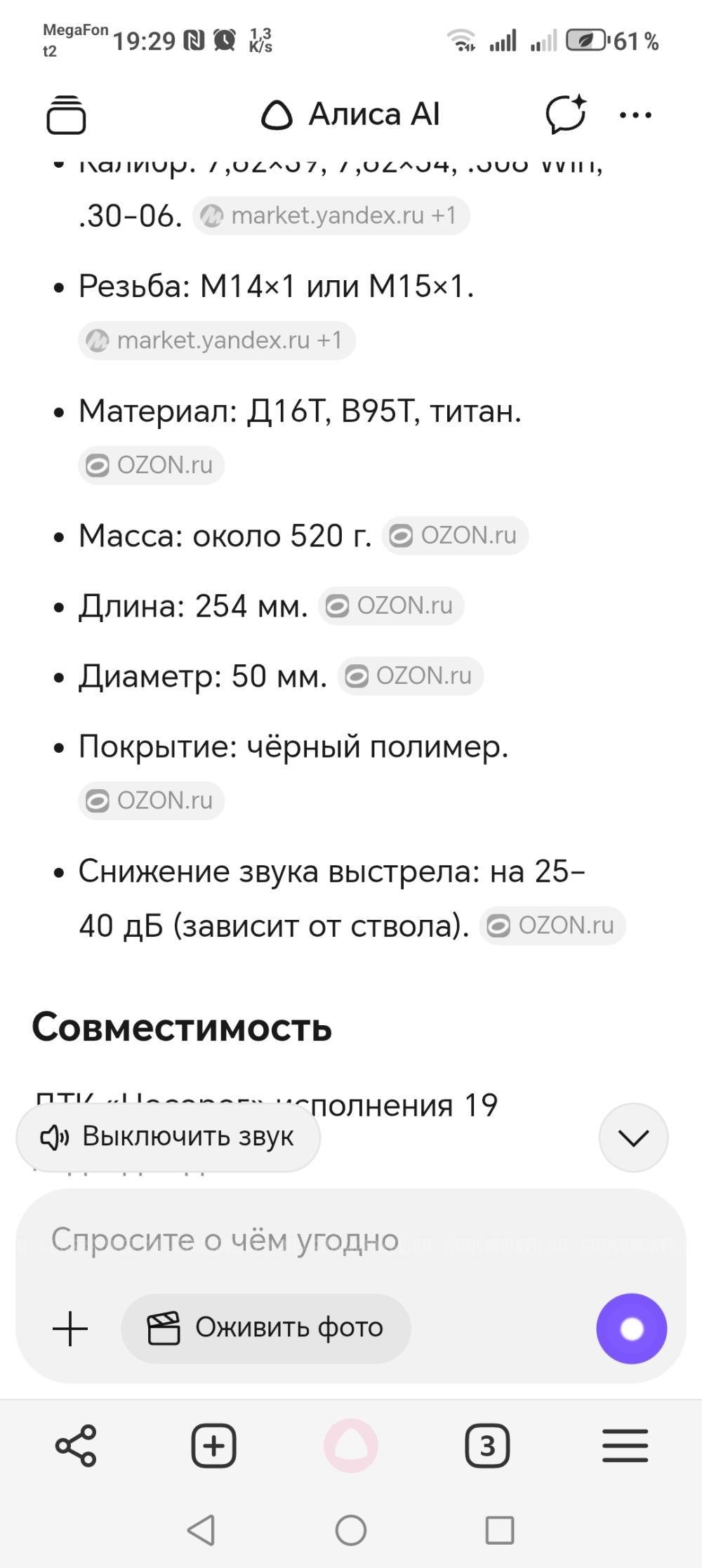Tap the battery indicator showing 61%
The image size is (702, 1568).
point(605,41)
